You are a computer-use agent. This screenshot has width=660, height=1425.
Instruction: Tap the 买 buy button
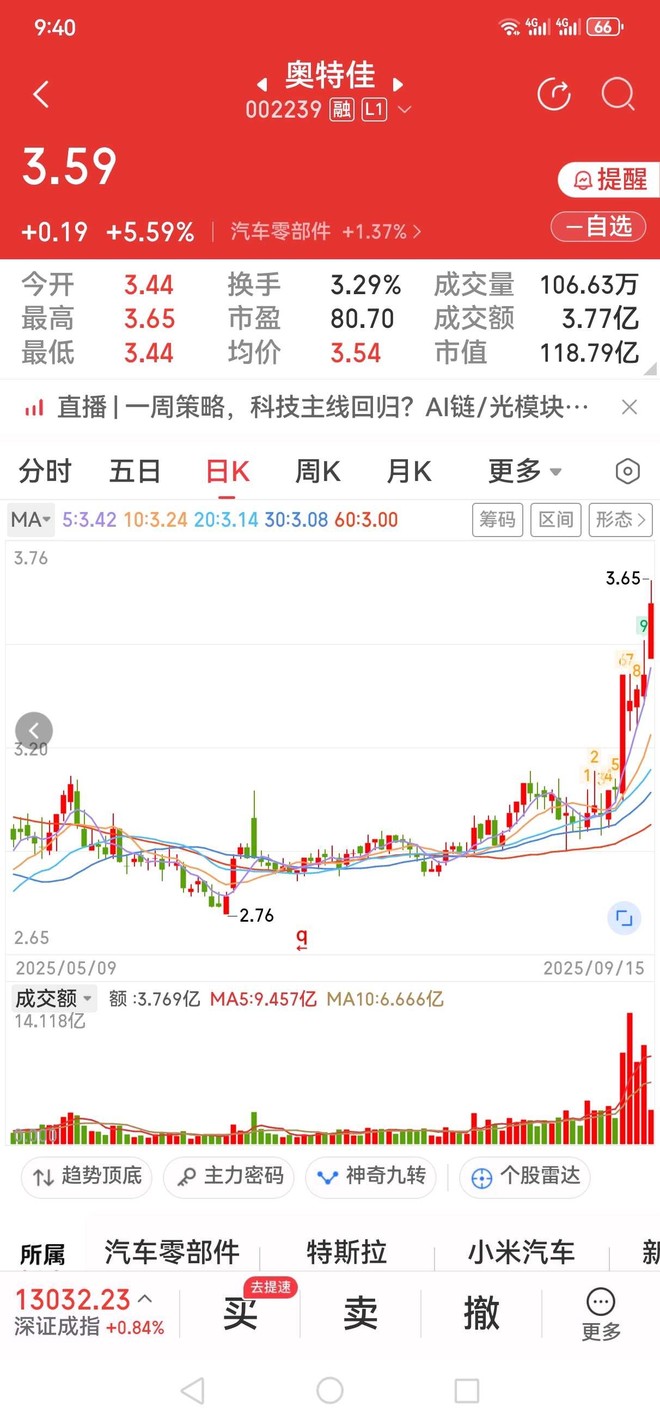(241, 1312)
